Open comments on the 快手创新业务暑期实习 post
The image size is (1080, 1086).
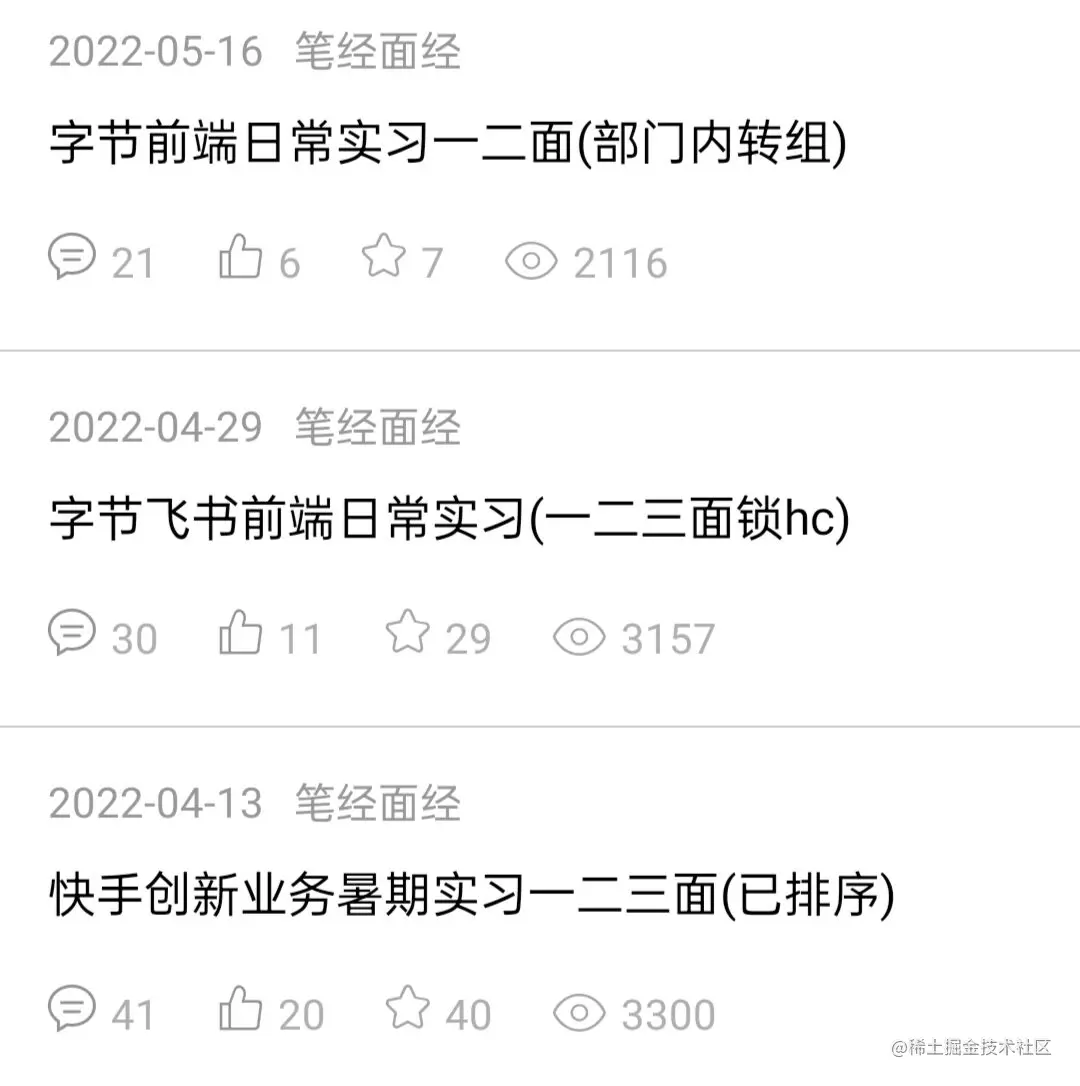[x=72, y=1010]
